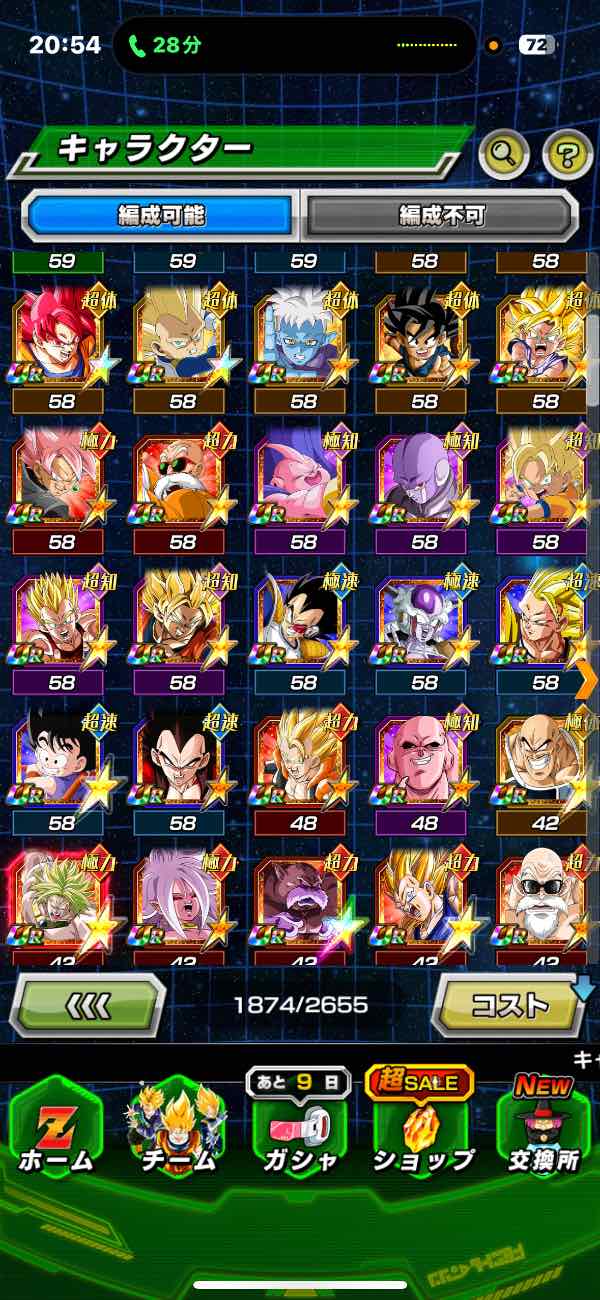Select the Hit card with purple background

tap(423, 478)
